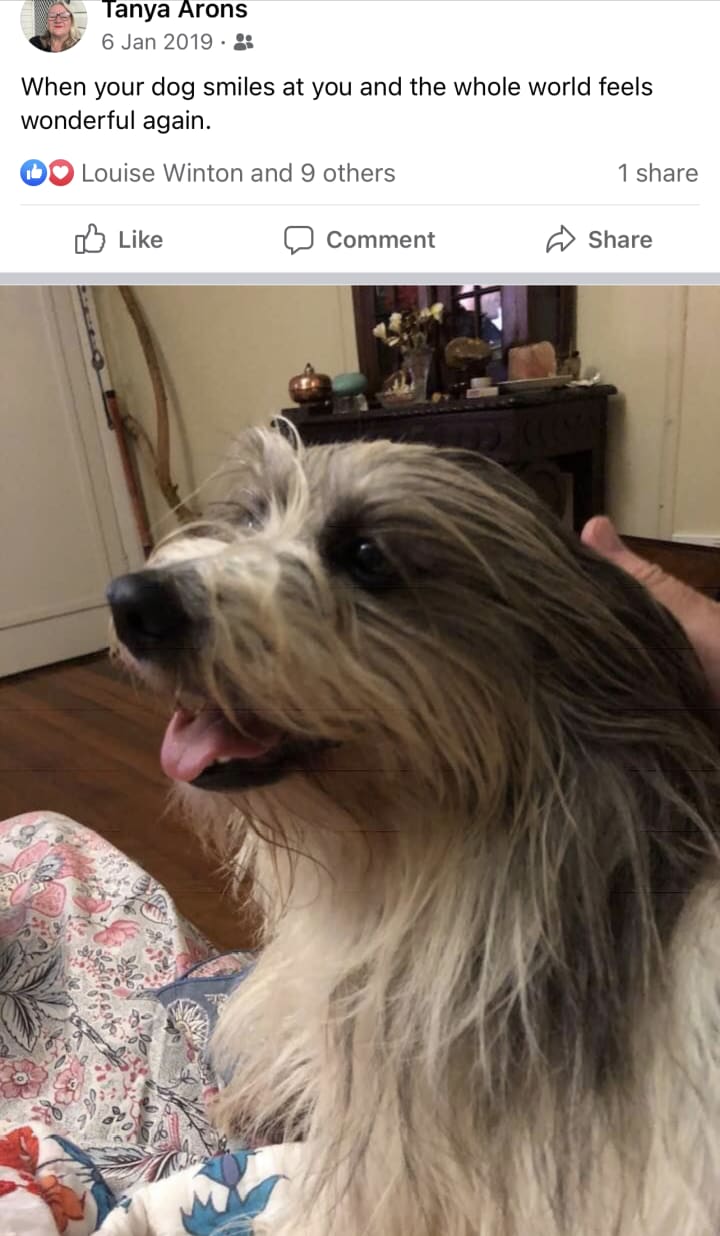Tap Tanya Arons' profile picture
Screen dimensions: 720x1236
(54, 22)
